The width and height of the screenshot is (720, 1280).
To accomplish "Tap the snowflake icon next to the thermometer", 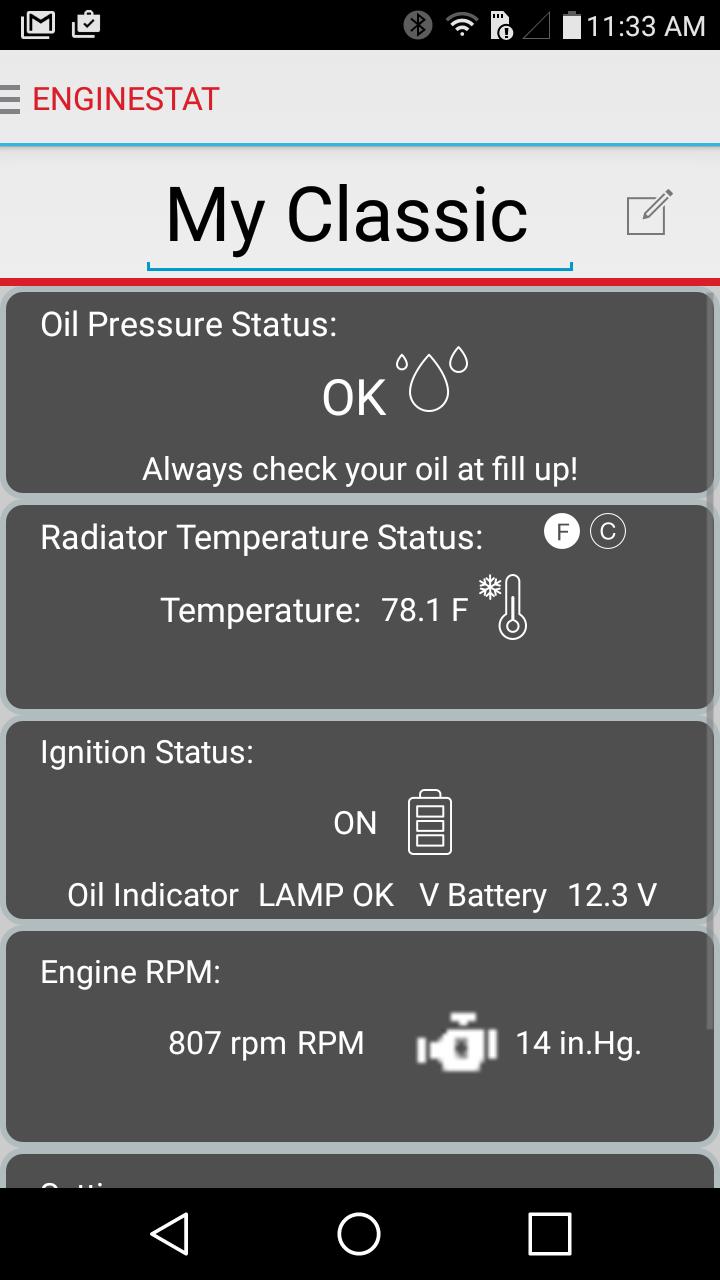I will coord(487,585).
